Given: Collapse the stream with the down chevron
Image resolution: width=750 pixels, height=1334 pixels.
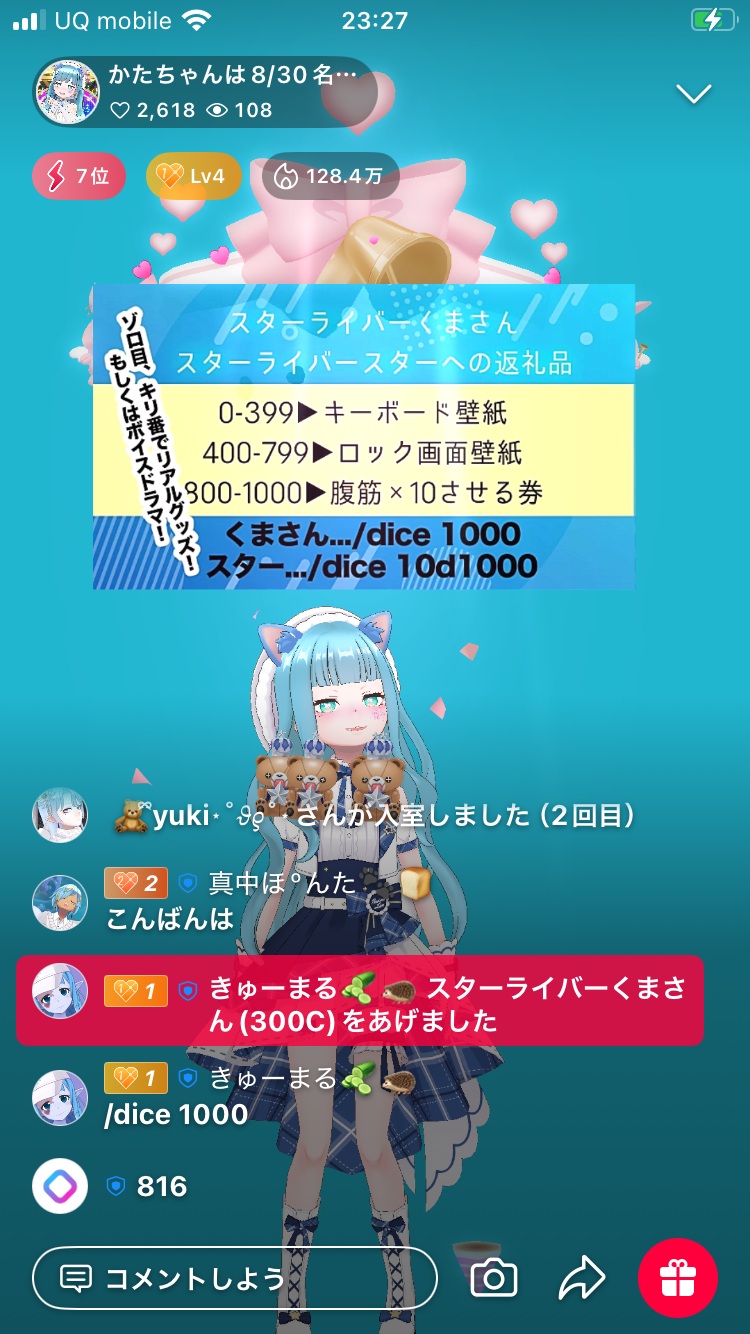Looking at the screenshot, I should [x=693, y=94].
